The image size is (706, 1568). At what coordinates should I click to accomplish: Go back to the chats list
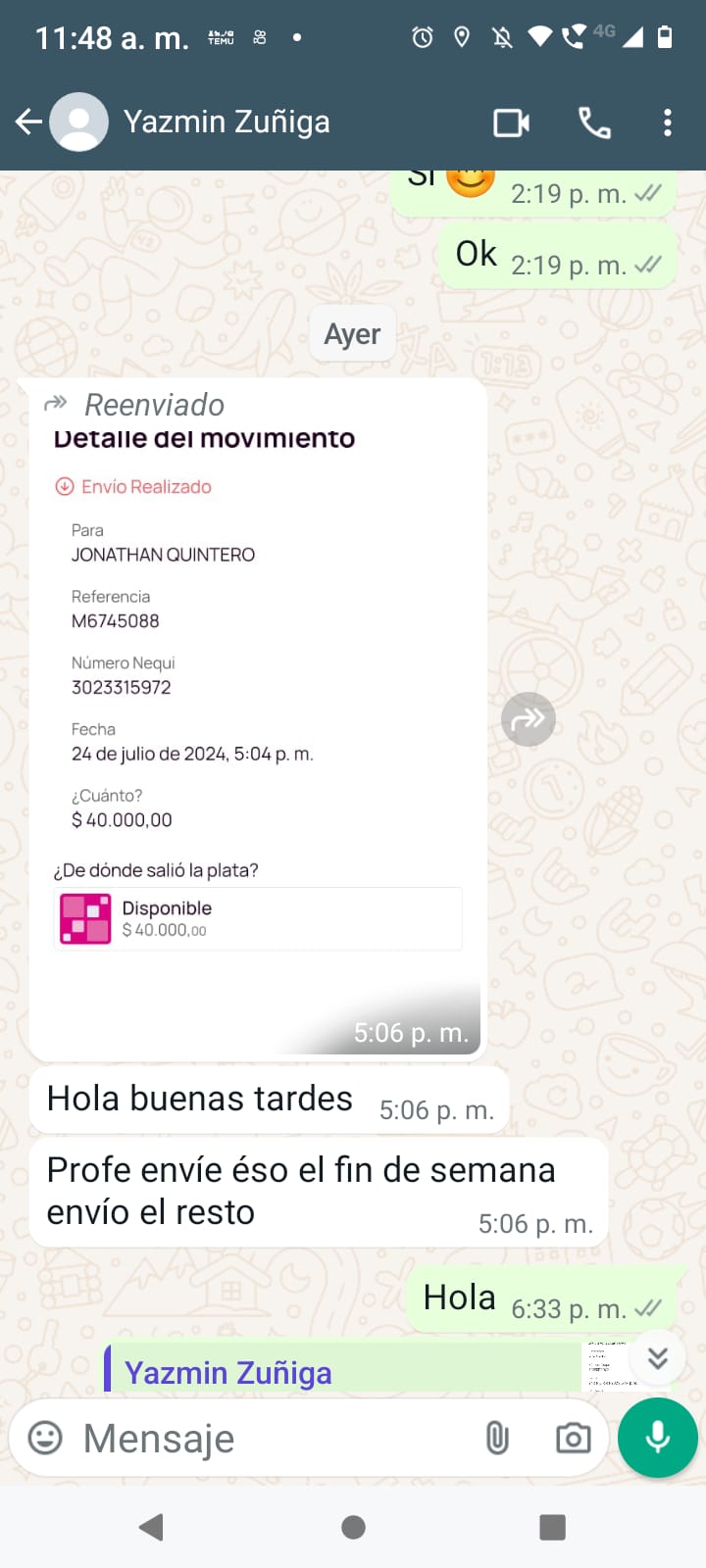28,122
